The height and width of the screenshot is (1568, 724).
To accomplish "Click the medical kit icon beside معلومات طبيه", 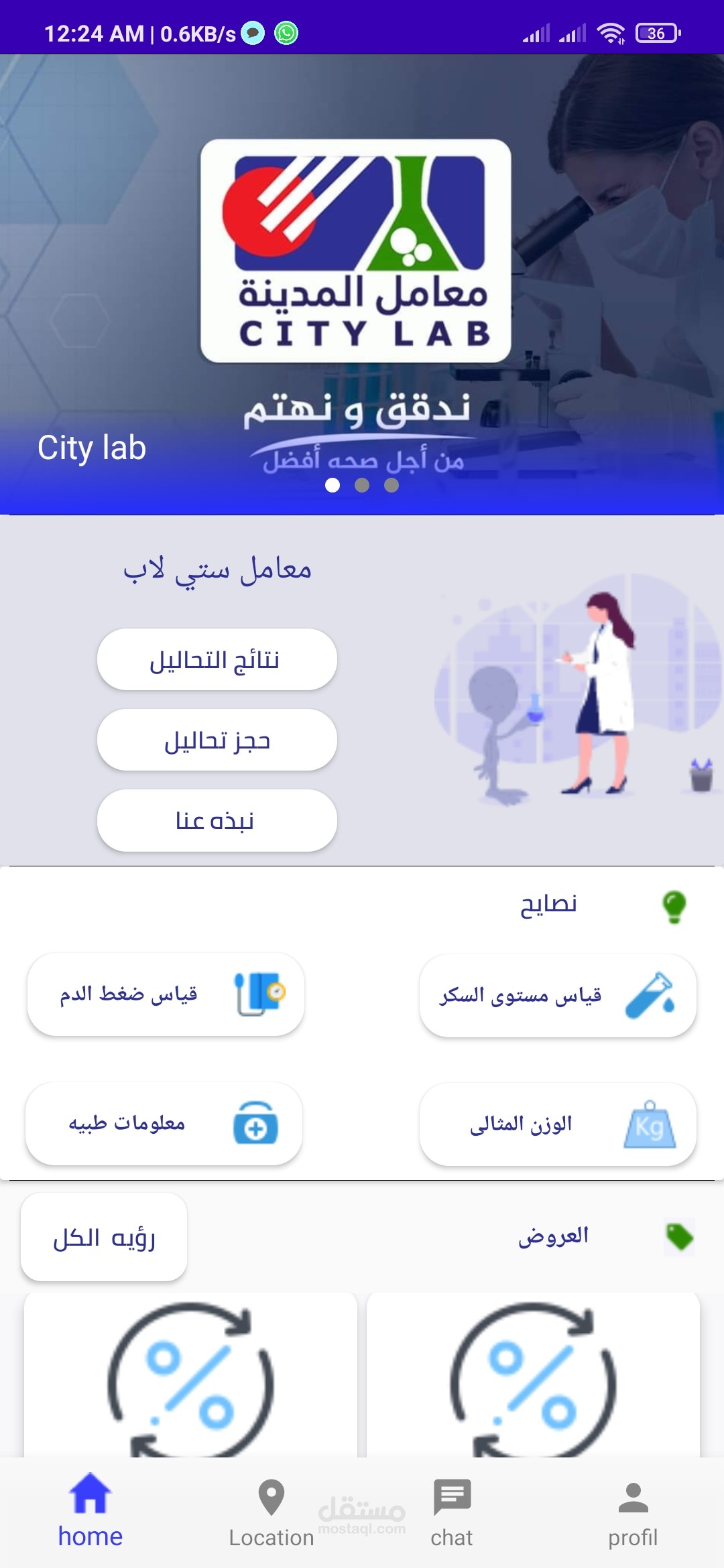I will coord(257,1123).
